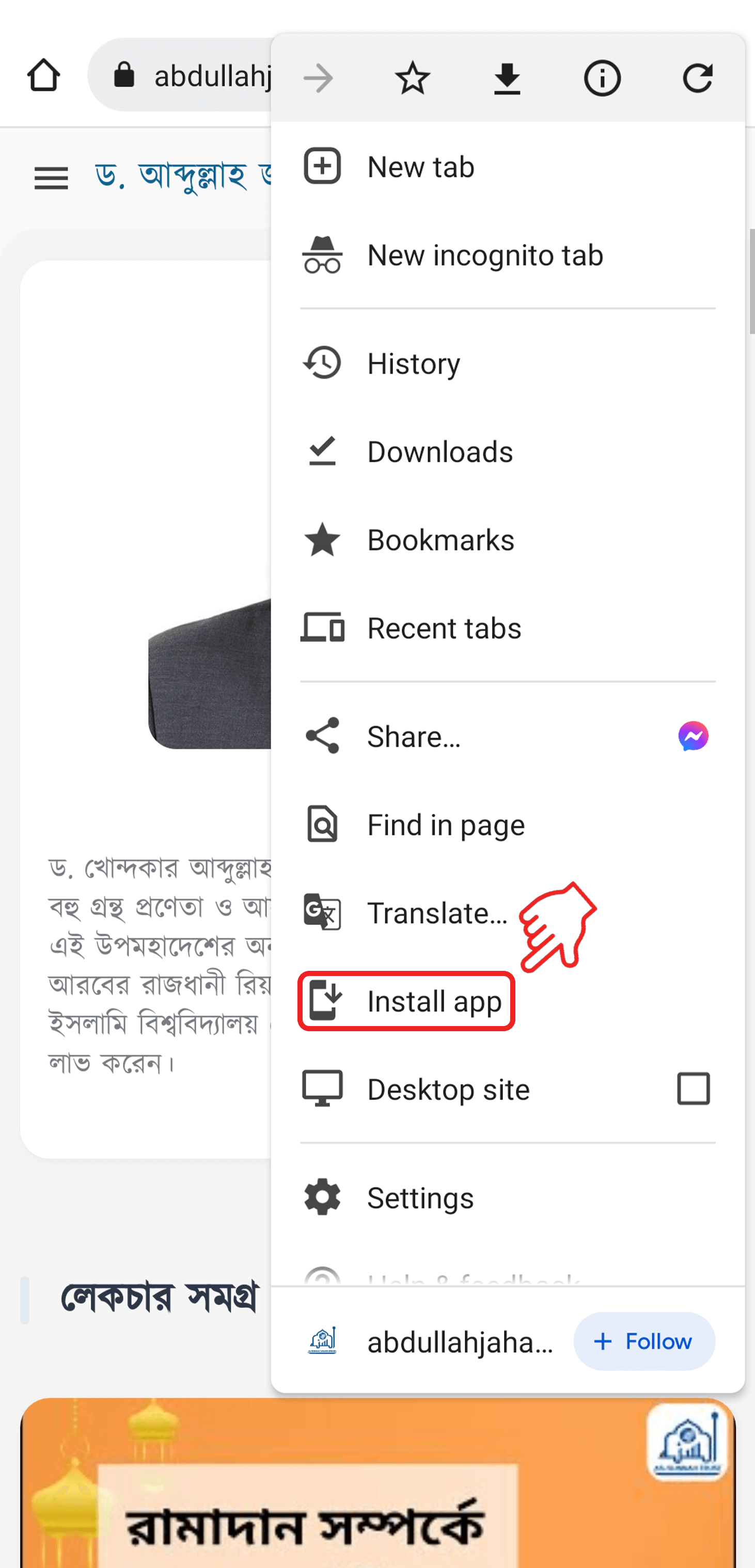Tap the browser home icon
This screenshot has width=755, height=1568.
tap(44, 75)
